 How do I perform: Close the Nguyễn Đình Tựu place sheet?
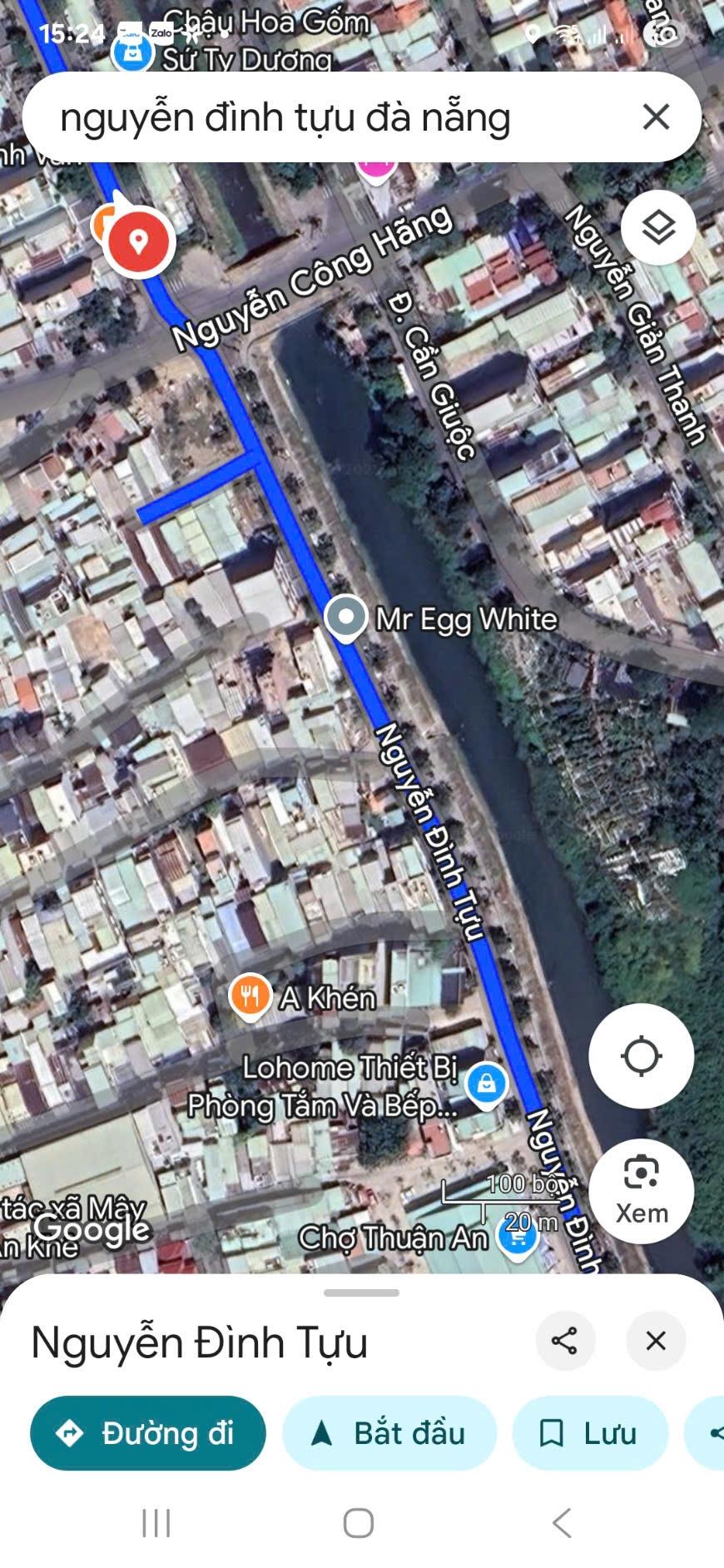pos(656,1341)
